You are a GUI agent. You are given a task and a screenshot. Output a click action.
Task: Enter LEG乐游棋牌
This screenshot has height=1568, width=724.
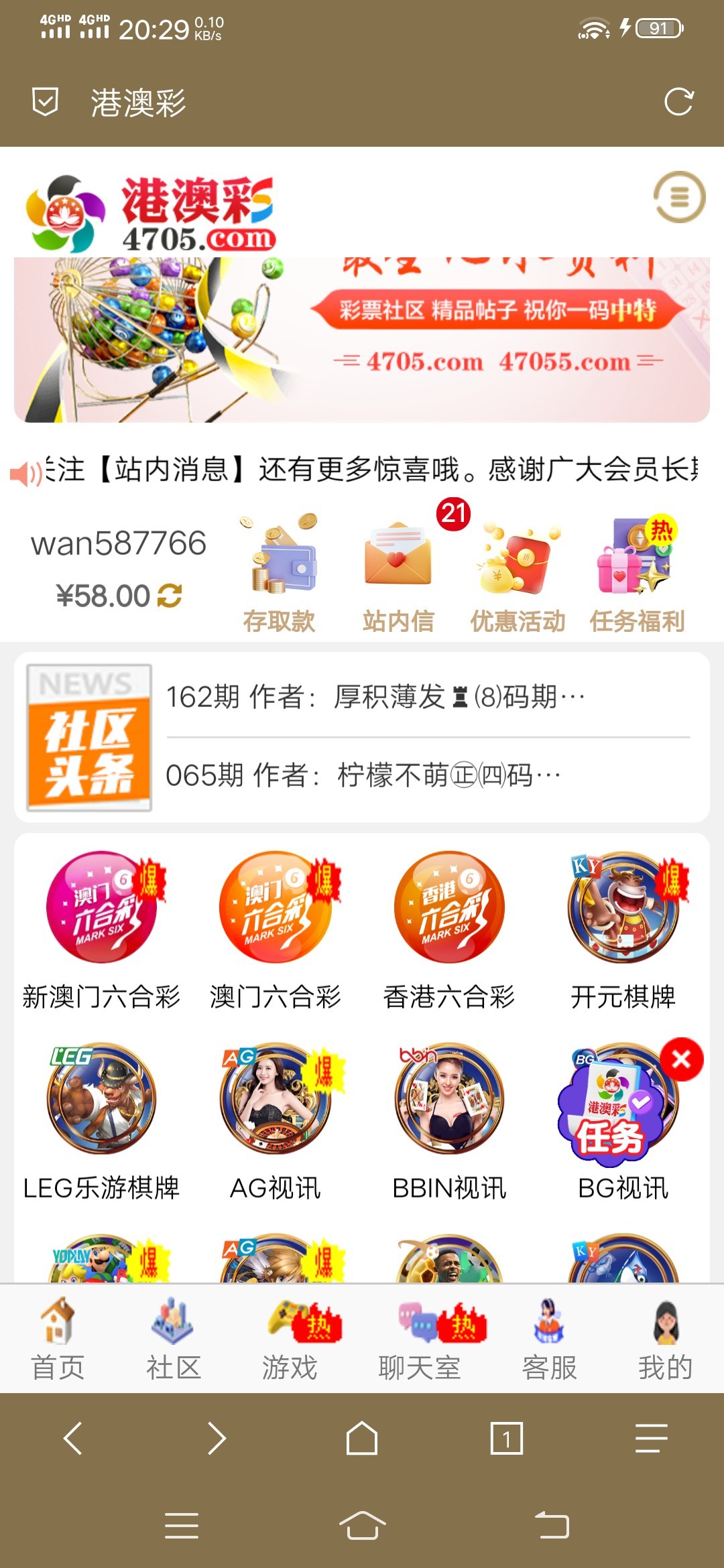[101, 1119]
